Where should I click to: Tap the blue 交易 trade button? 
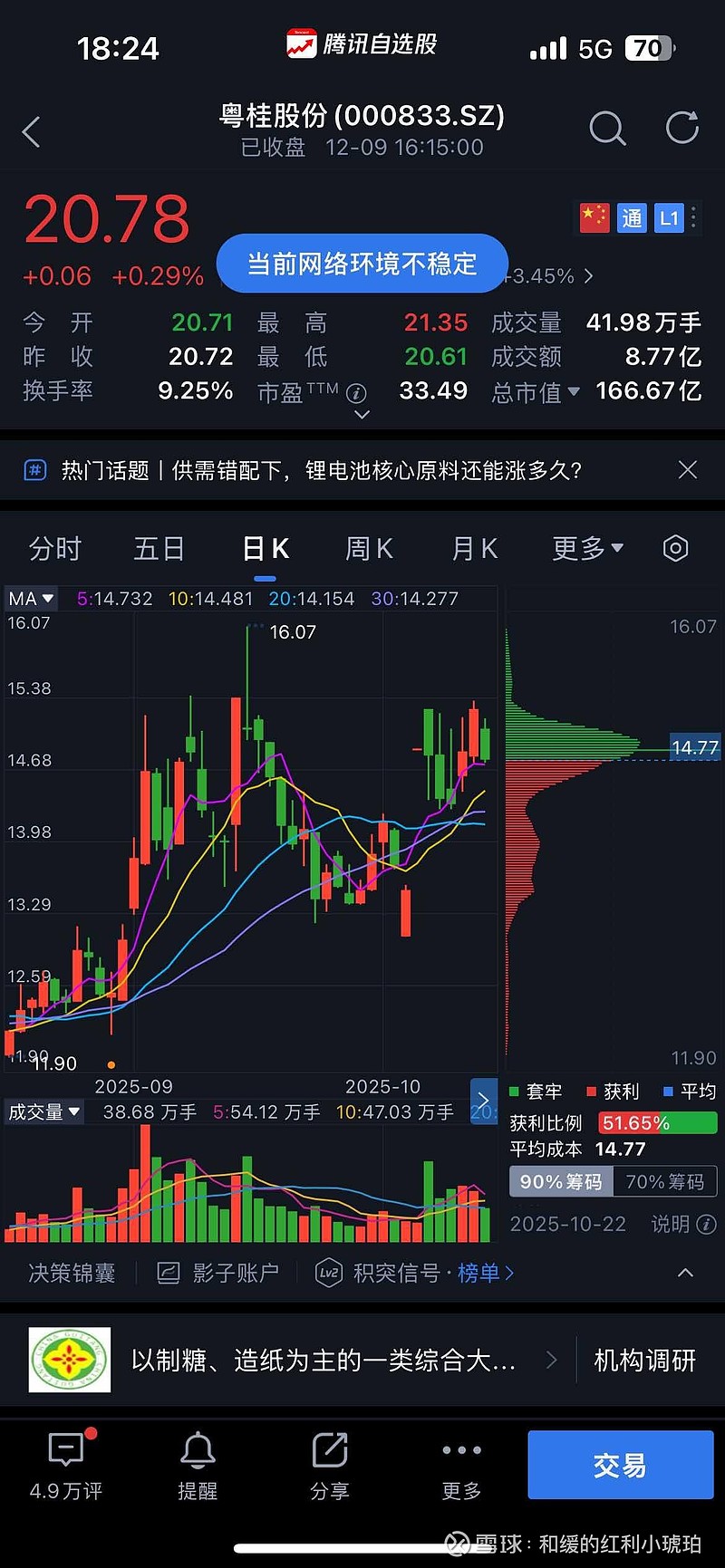pos(620,1465)
